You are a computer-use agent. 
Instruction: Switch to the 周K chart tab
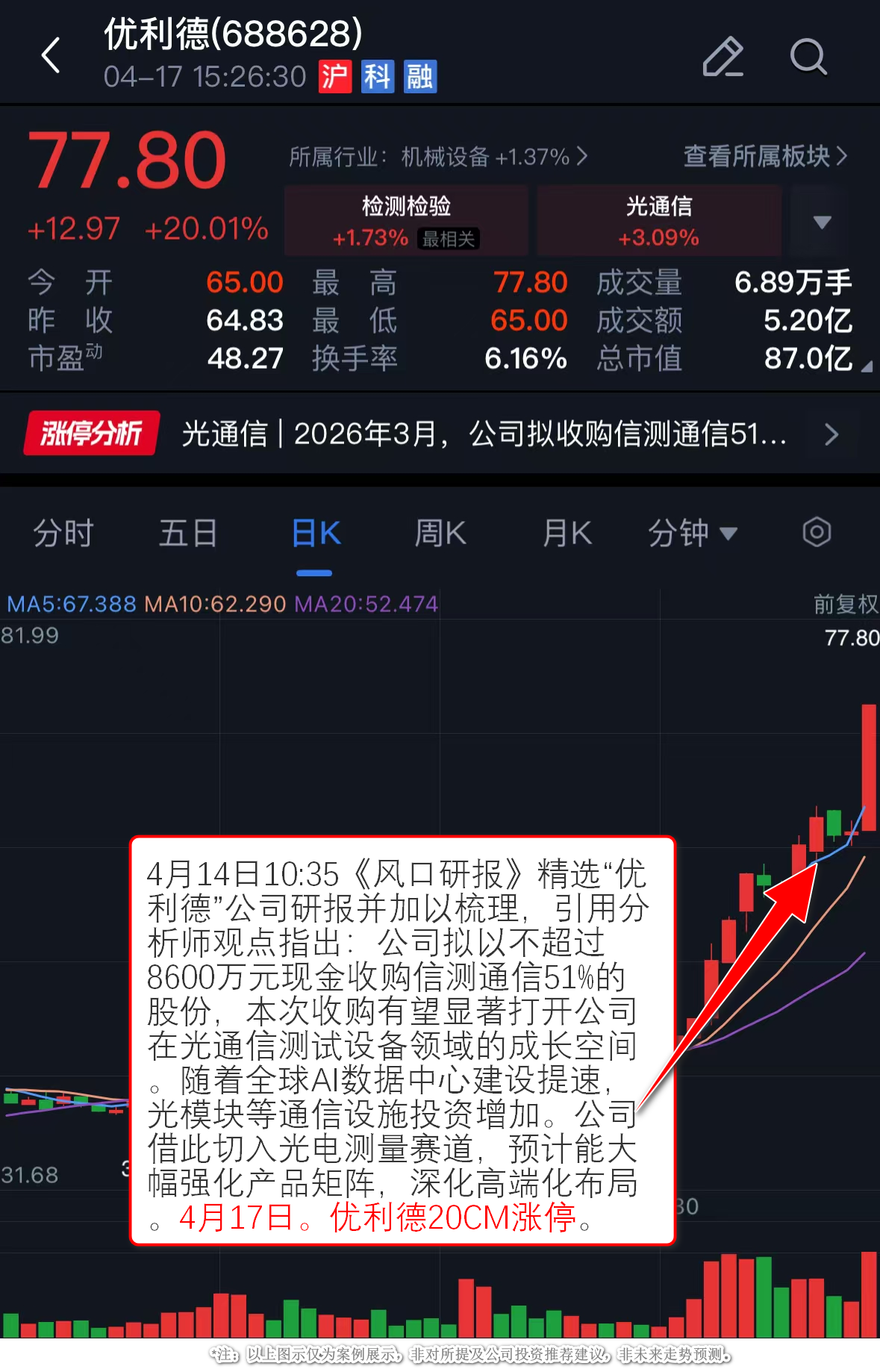pos(440,533)
